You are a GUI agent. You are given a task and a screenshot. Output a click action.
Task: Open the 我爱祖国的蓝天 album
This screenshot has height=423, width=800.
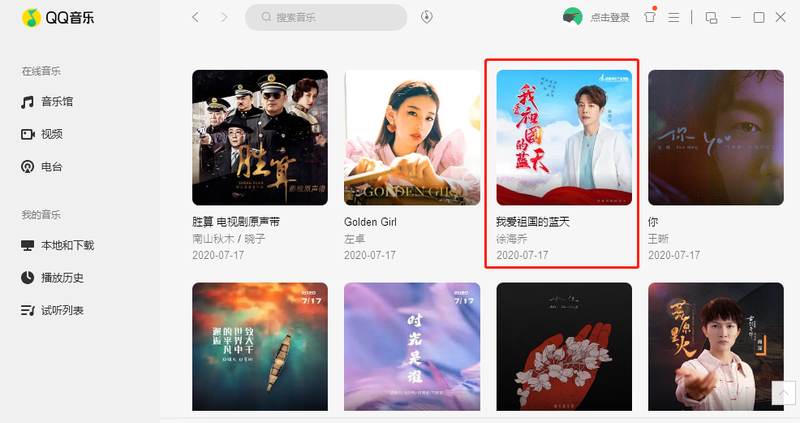tap(564, 137)
